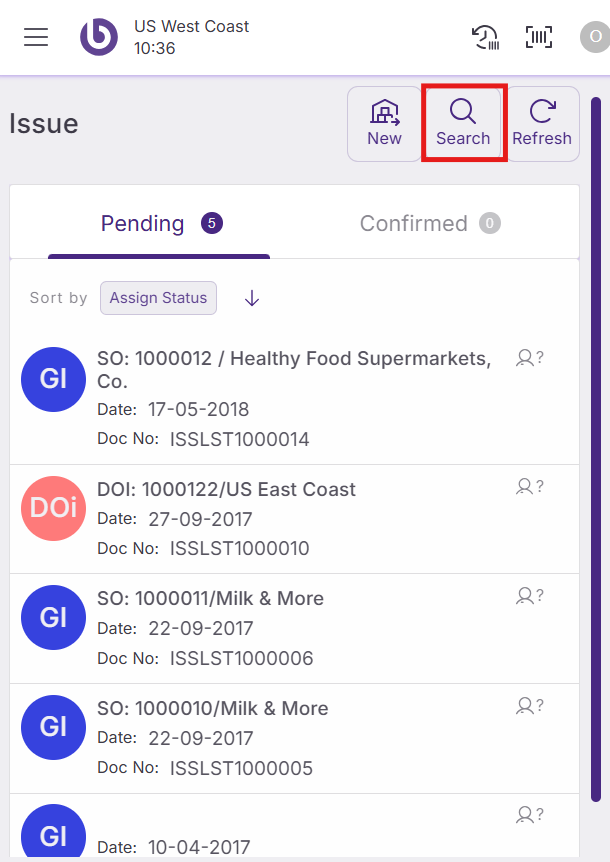610x862 pixels.
Task: Change the Assign Status sort option
Action: [x=158, y=298]
